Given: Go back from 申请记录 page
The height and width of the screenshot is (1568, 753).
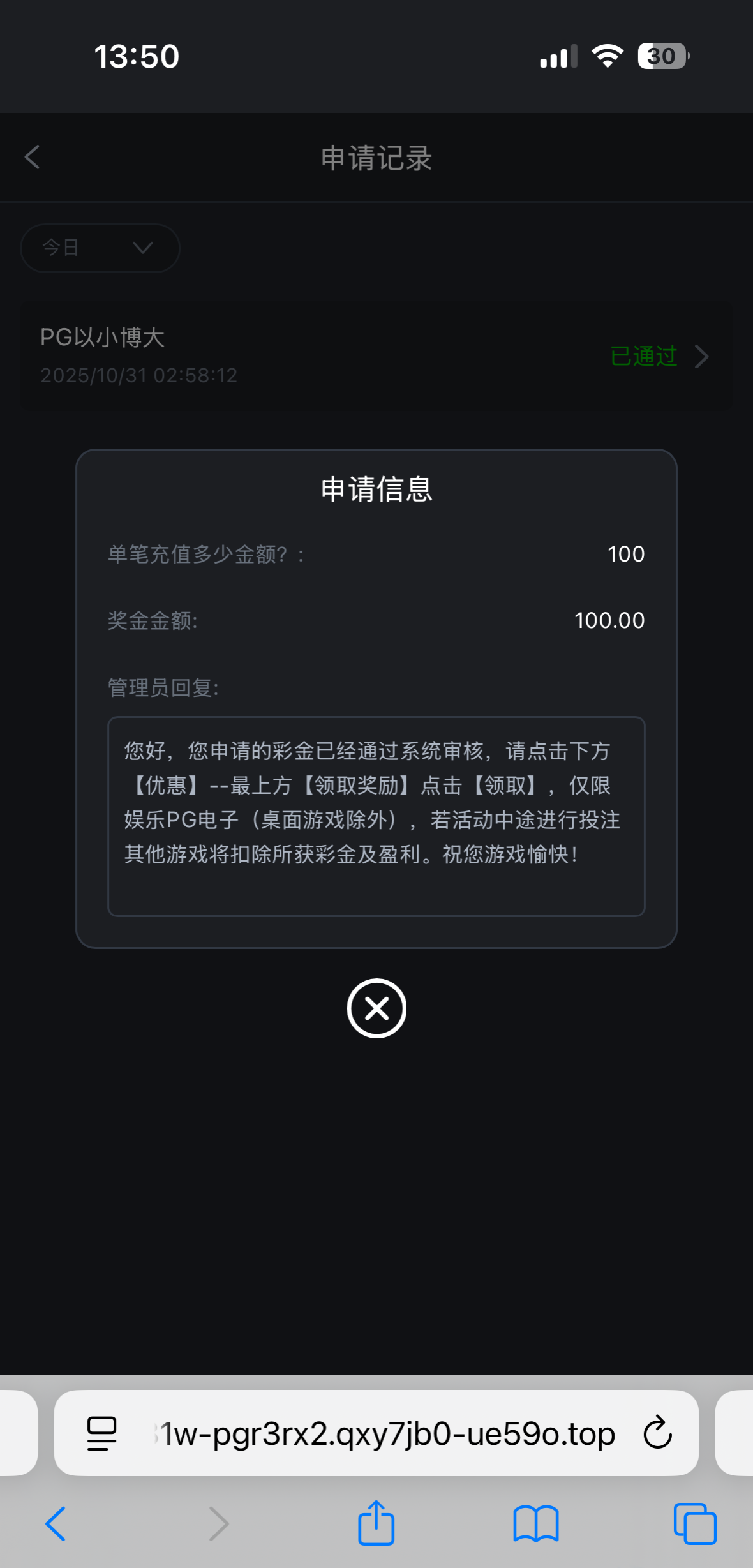Looking at the screenshot, I should pyautogui.click(x=33, y=157).
